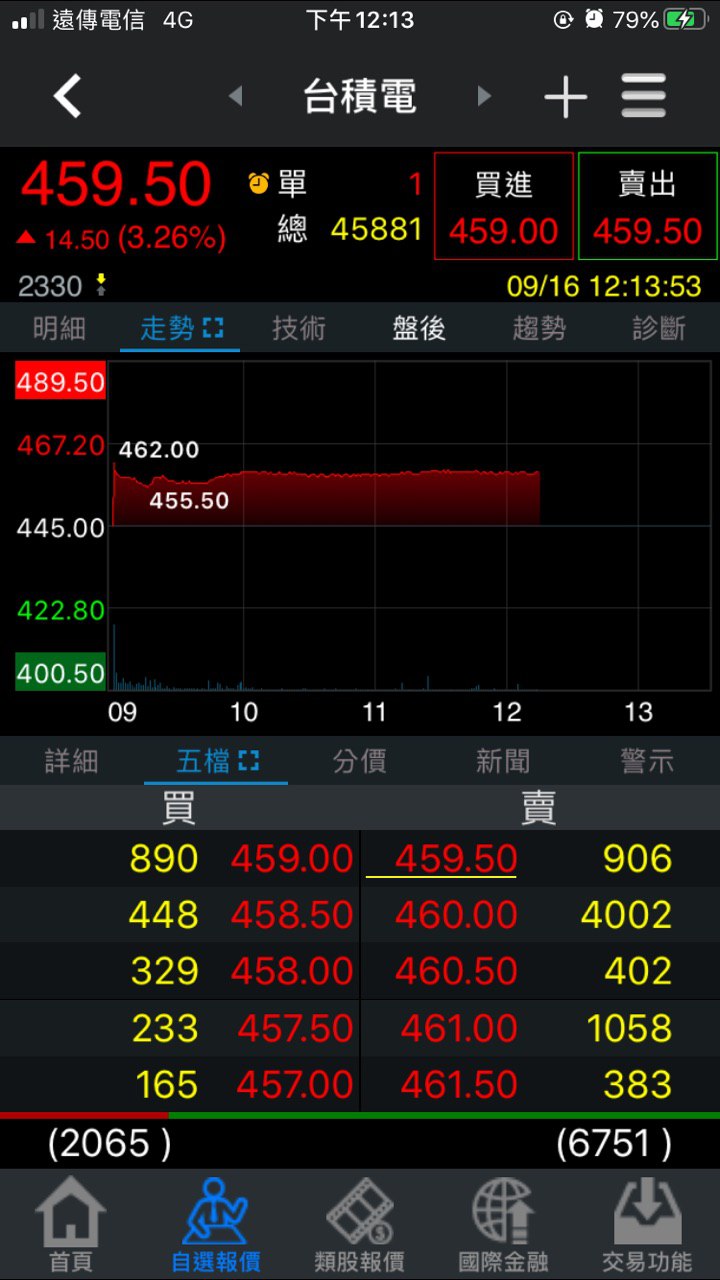Switch to the 詳細 tab
720x1280 pixels.
tap(72, 762)
